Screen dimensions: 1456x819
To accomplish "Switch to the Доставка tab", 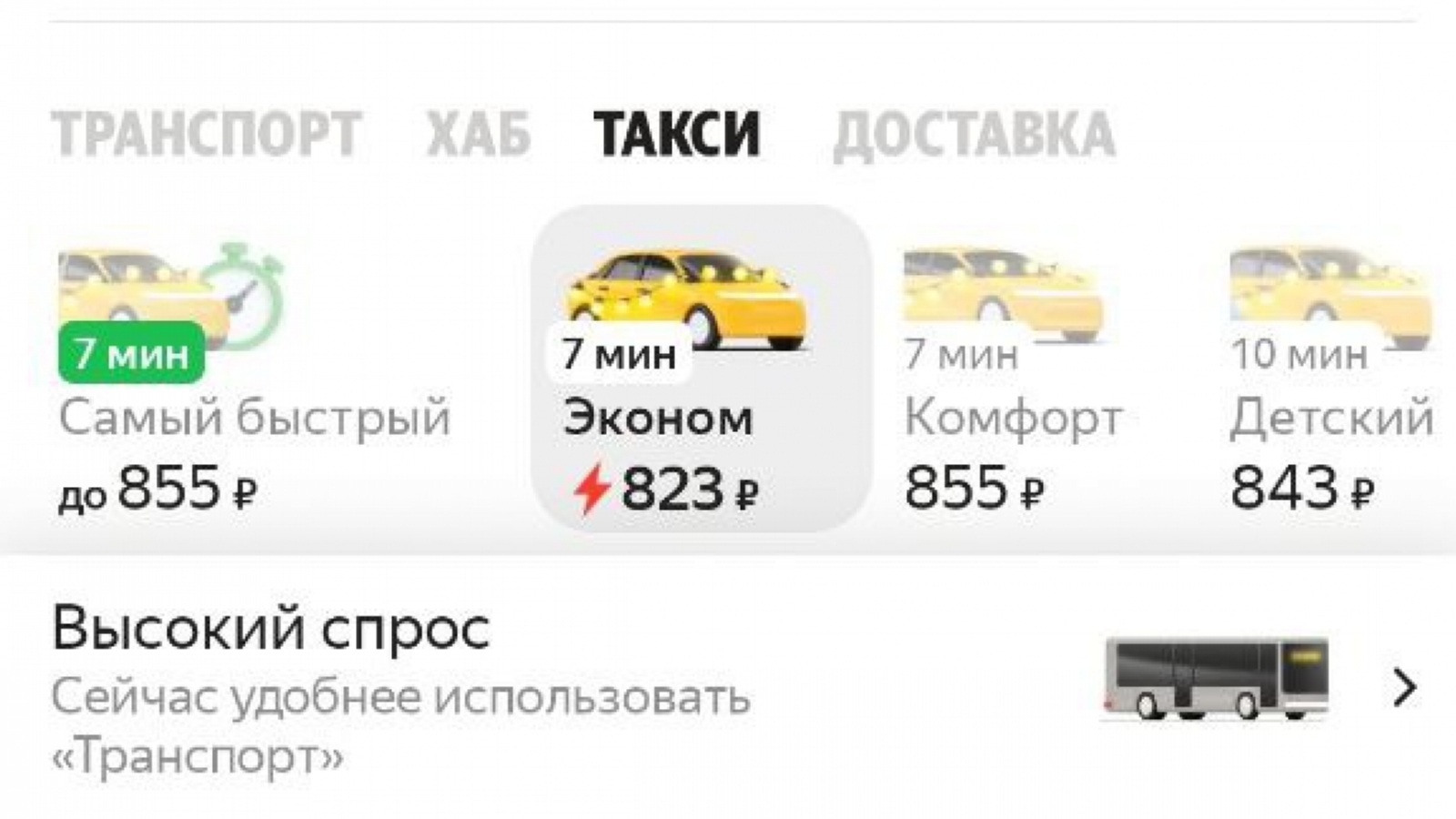I will [973, 134].
